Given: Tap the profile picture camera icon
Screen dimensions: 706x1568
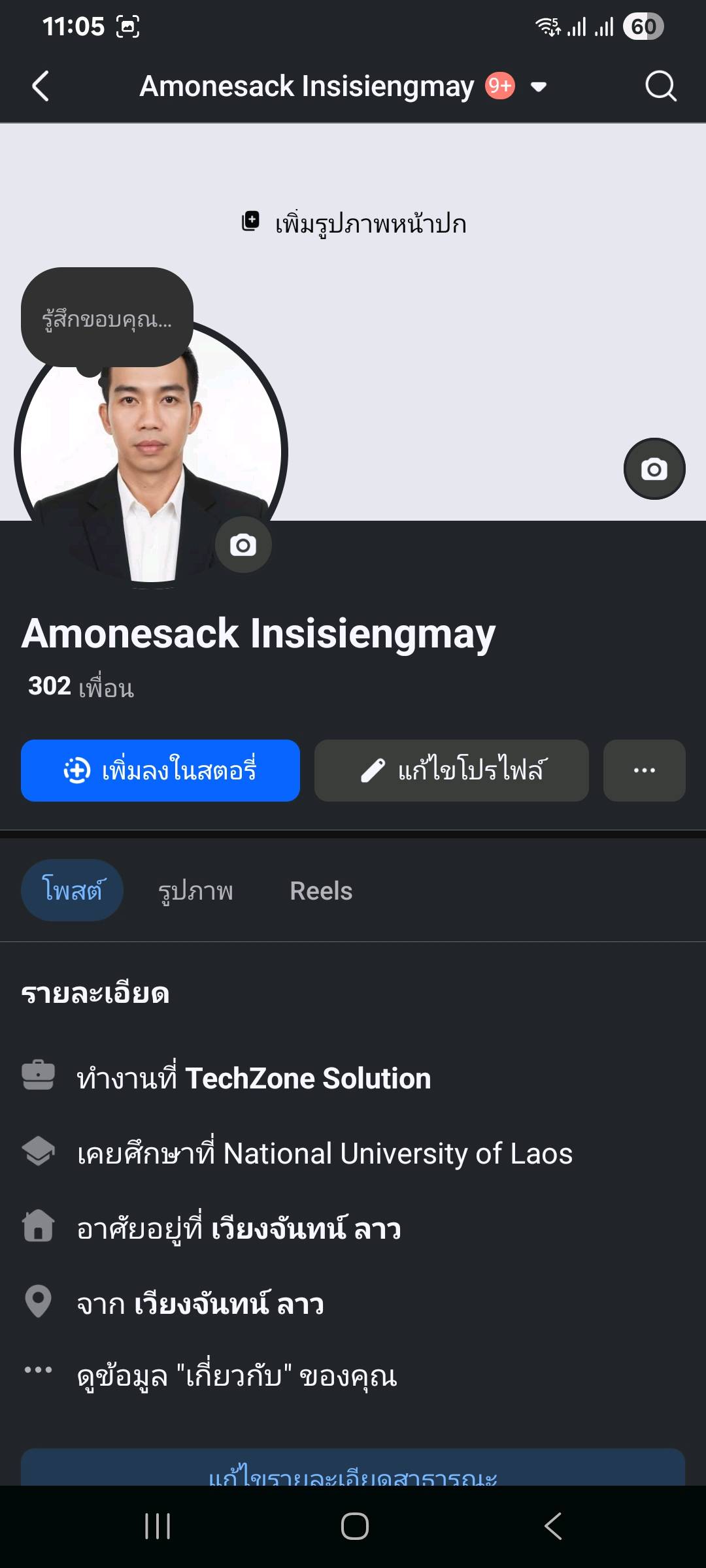Looking at the screenshot, I should tap(243, 545).
